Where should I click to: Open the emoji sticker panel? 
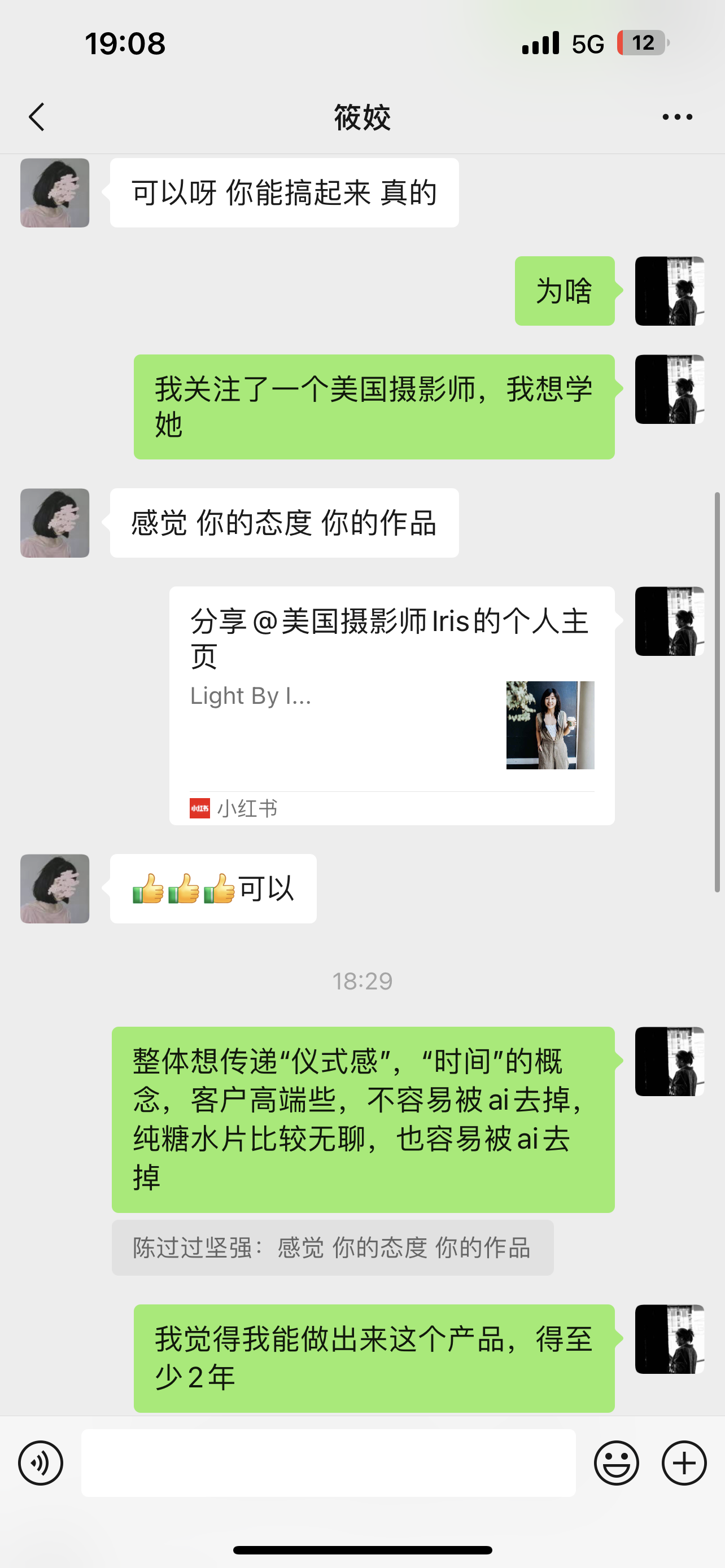[x=617, y=1462]
